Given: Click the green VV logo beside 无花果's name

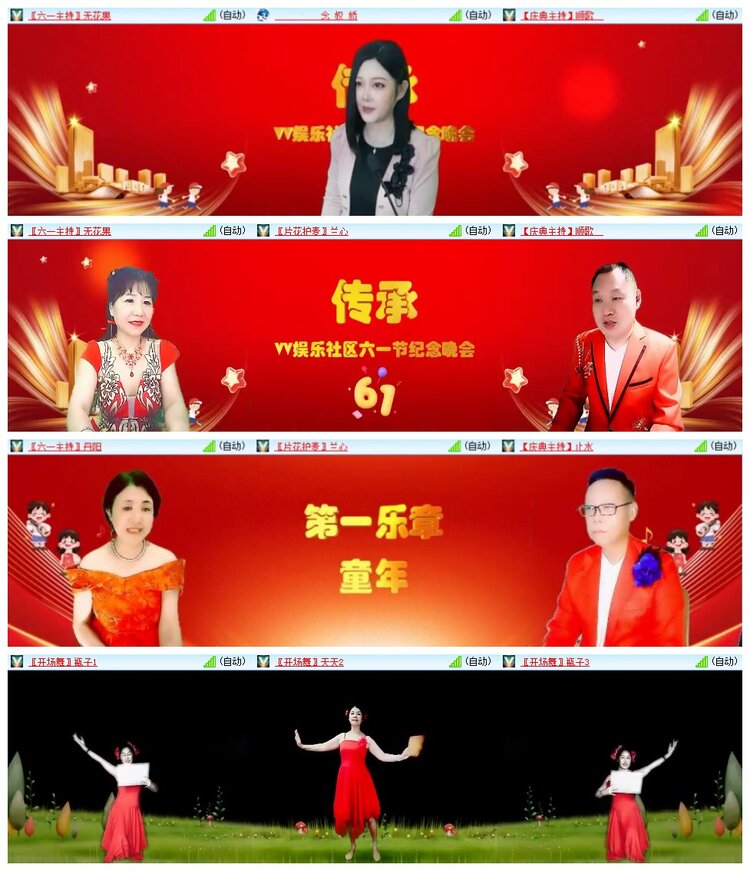Looking at the screenshot, I should (14, 15).
